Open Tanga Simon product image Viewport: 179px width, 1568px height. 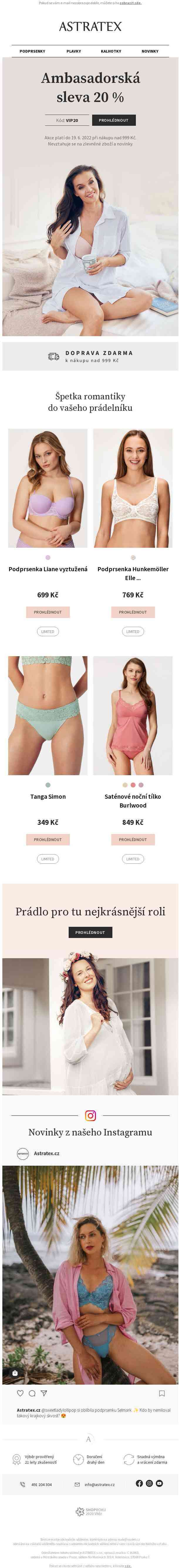tap(48, 715)
